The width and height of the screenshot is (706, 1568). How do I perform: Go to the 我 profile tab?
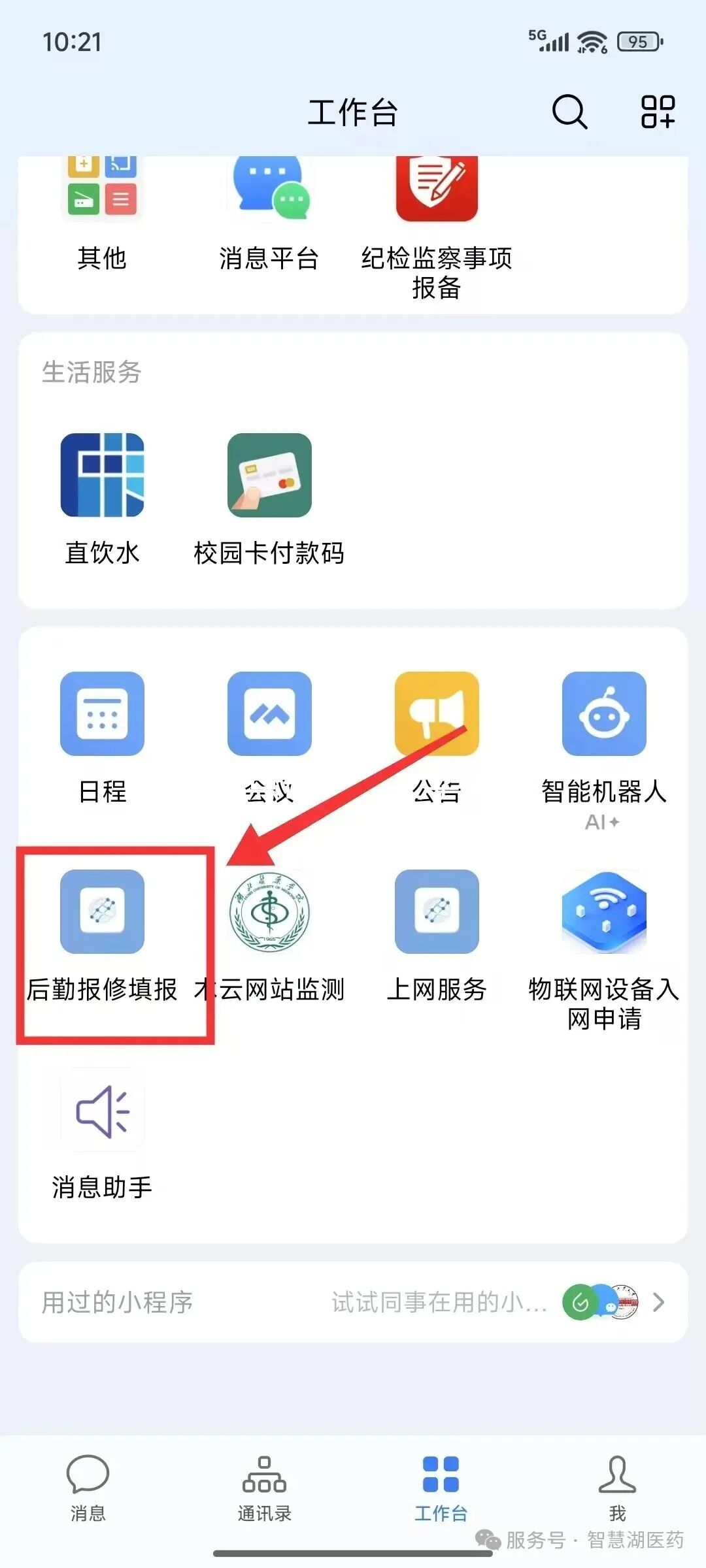(x=617, y=1483)
